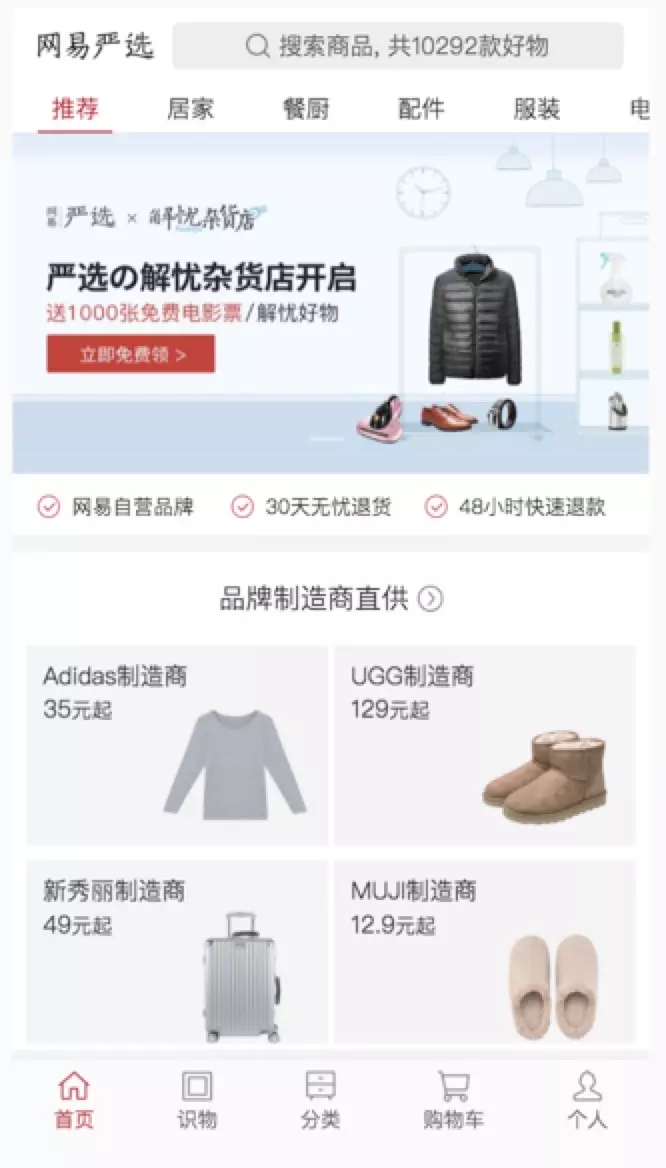The width and height of the screenshot is (666, 1168).
Task: Switch to the 居家 top tab
Action: coord(191,109)
